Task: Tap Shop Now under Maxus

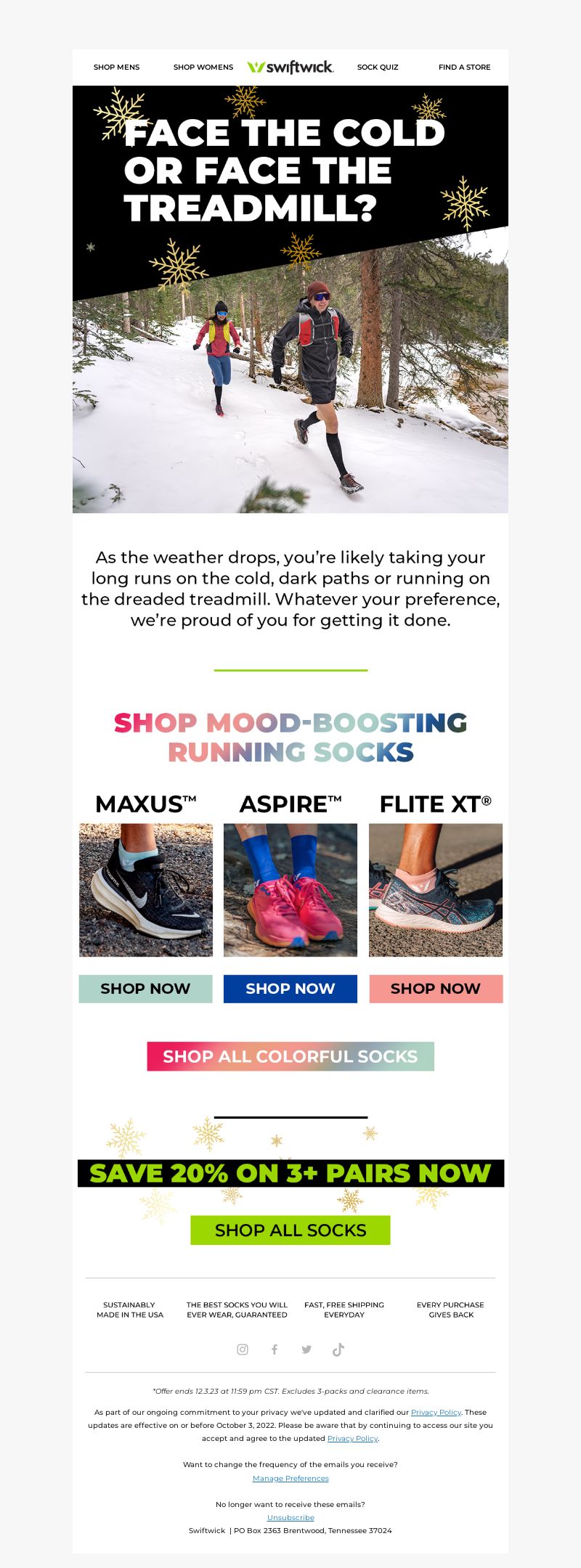Action: click(x=145, y=989)
